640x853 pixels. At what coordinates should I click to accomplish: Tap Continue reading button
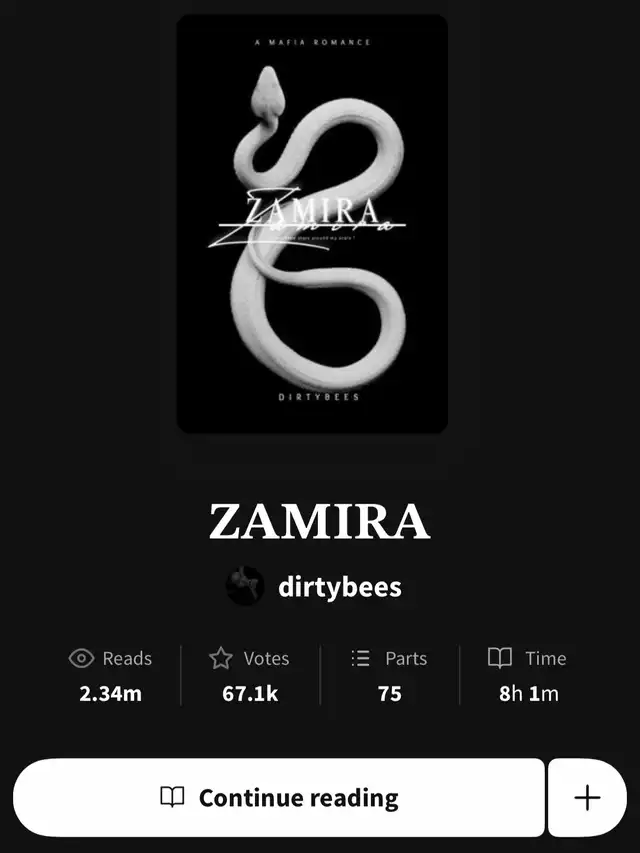279,797
